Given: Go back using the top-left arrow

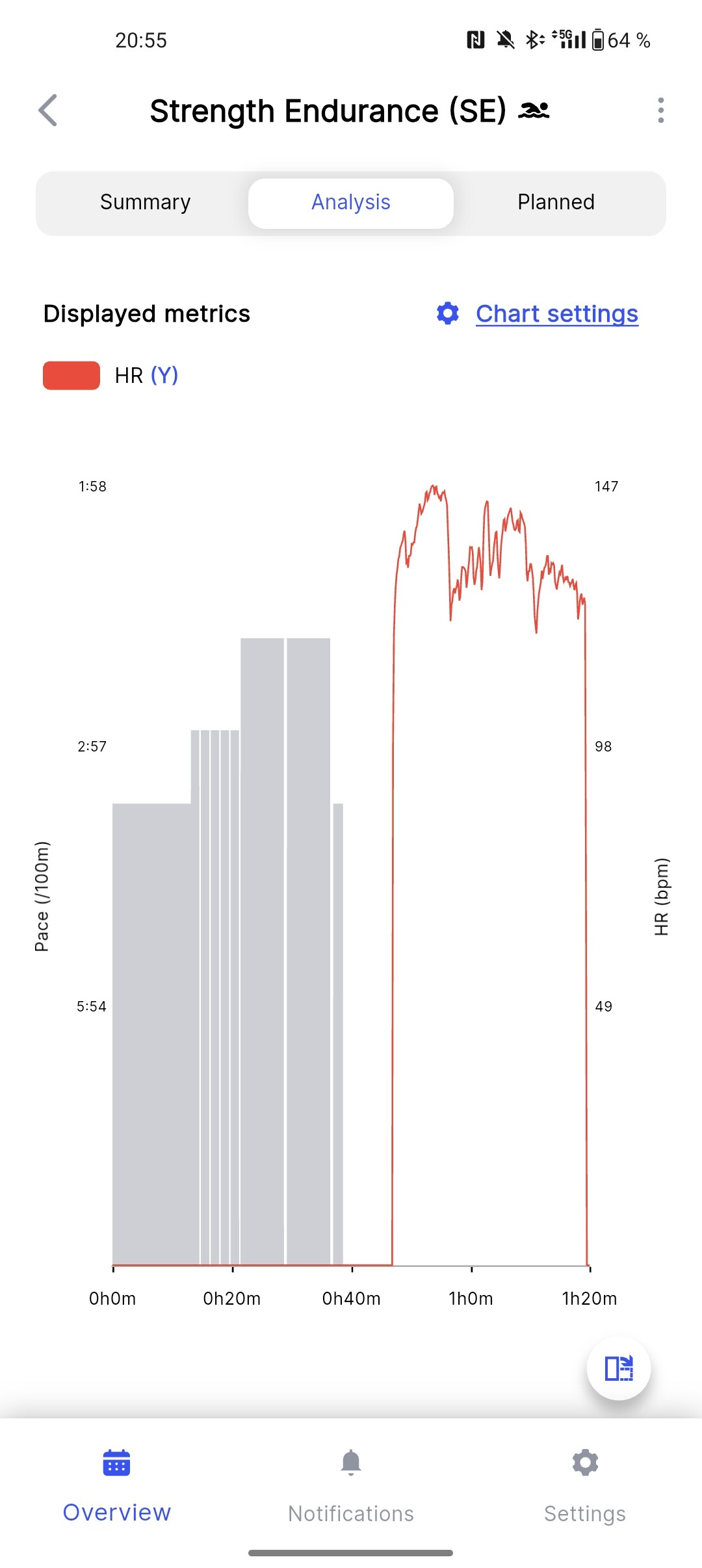Looking at the screenshot, I should 48,110.
